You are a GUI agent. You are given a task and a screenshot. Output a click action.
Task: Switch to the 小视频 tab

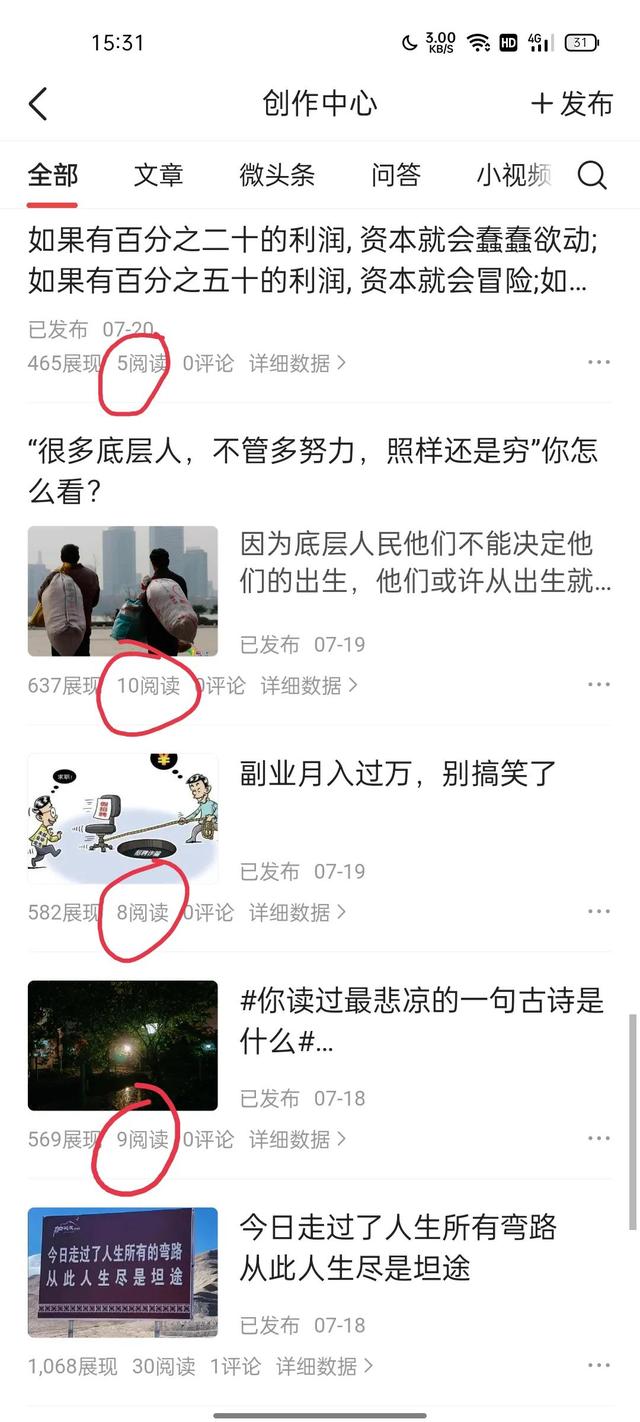click(513, 175)
